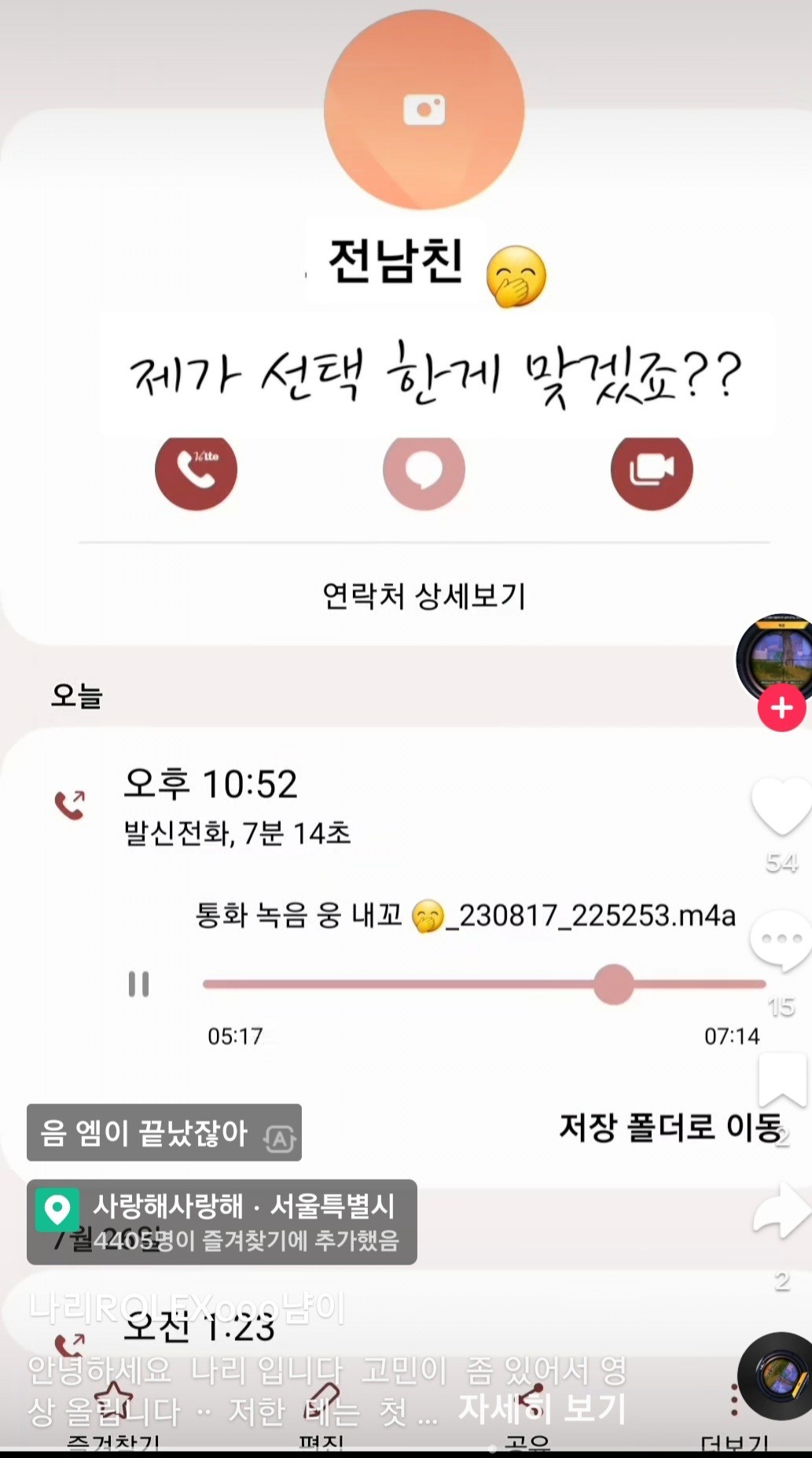Open the 나리ROLEX username profile
Viewport: 812px width, 1458px height.
(x=186, y=1309)
